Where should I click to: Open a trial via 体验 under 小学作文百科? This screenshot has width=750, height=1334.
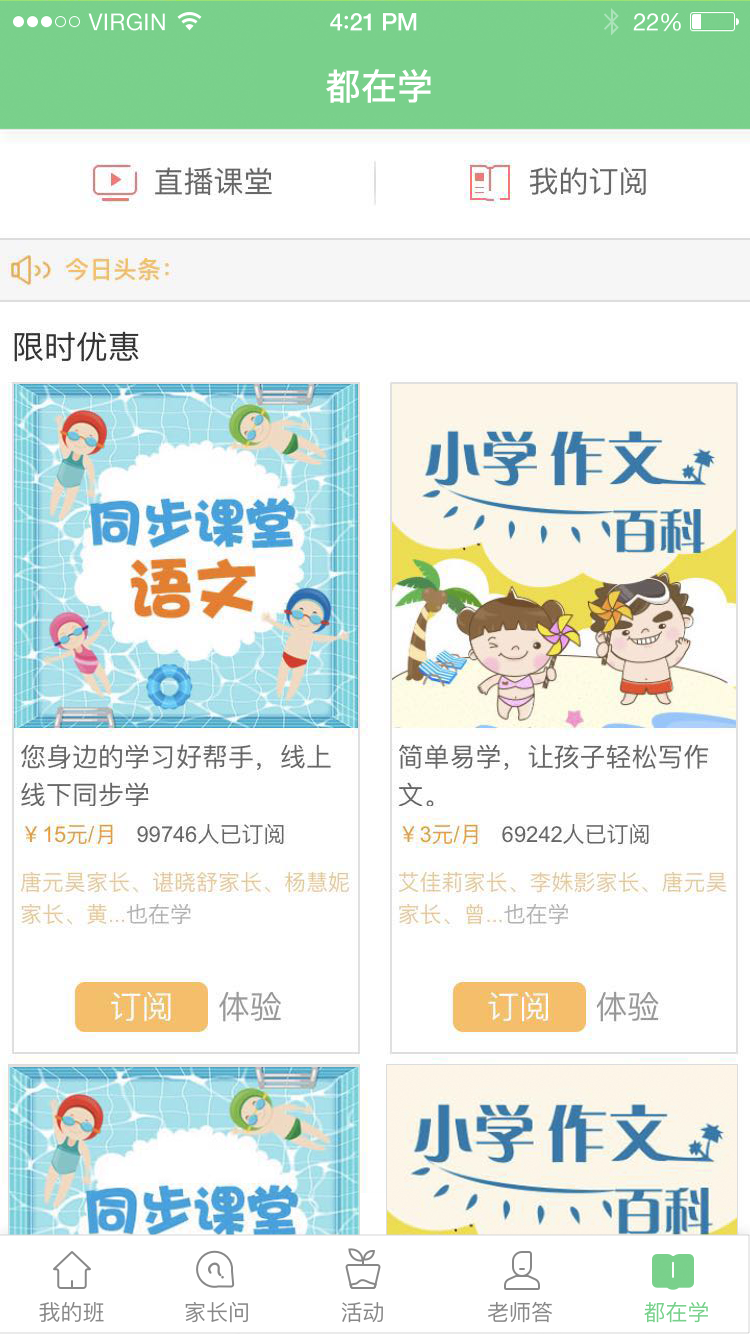[629, 1007]
